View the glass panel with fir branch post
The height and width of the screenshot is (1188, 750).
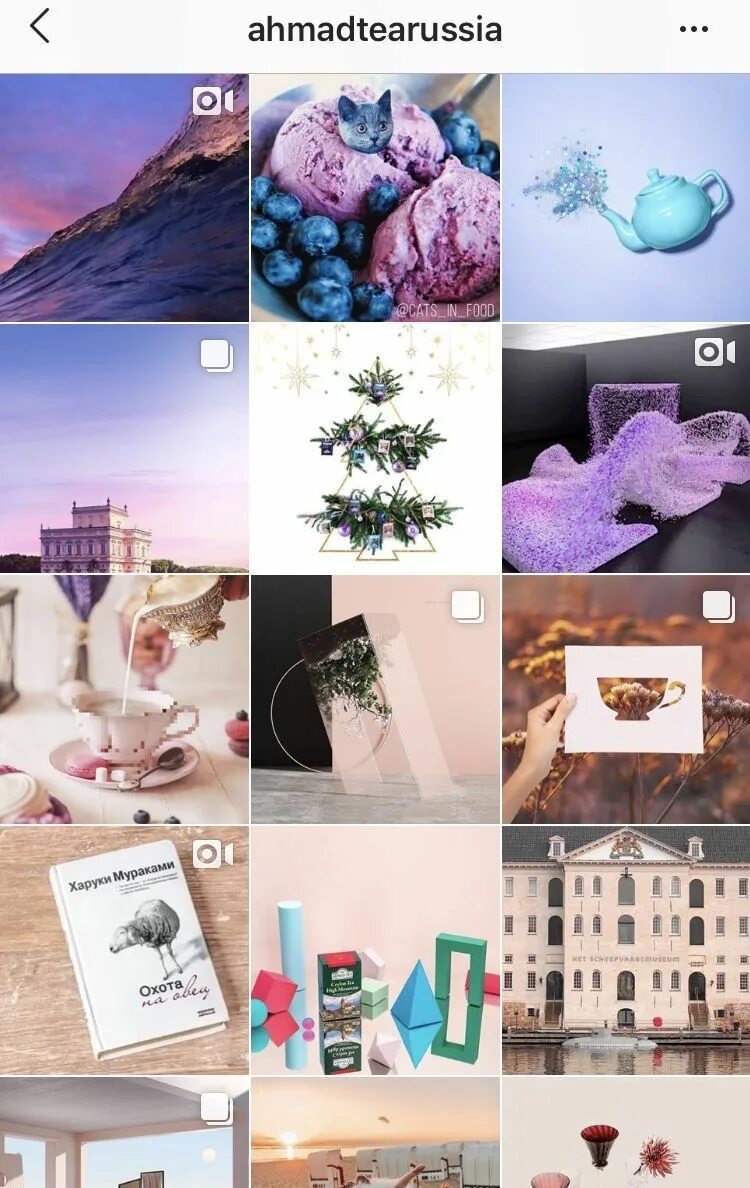[375, 699]
